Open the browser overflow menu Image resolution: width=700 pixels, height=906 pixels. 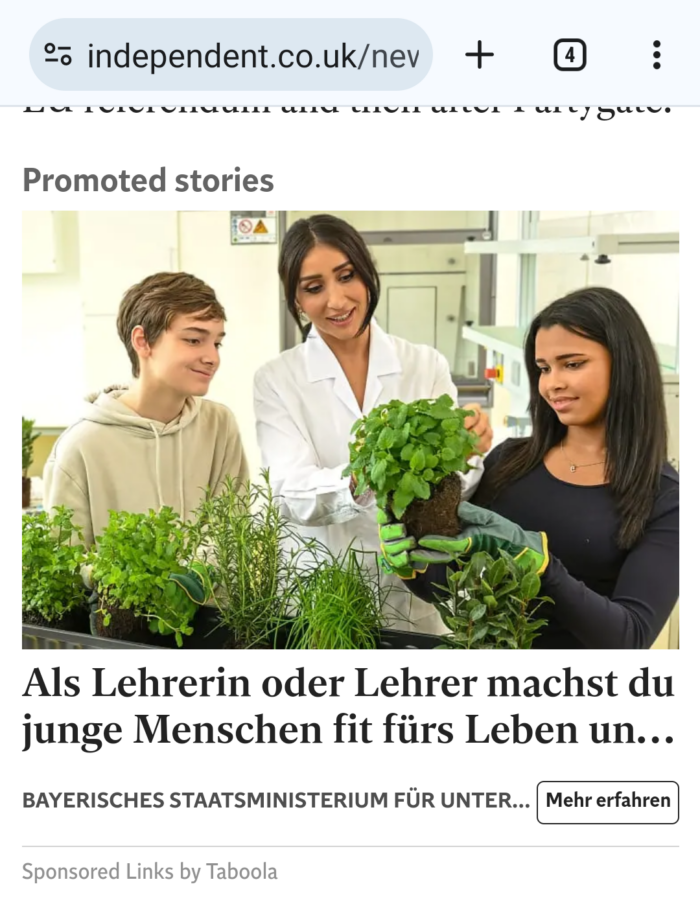click(x=656, y=55)
